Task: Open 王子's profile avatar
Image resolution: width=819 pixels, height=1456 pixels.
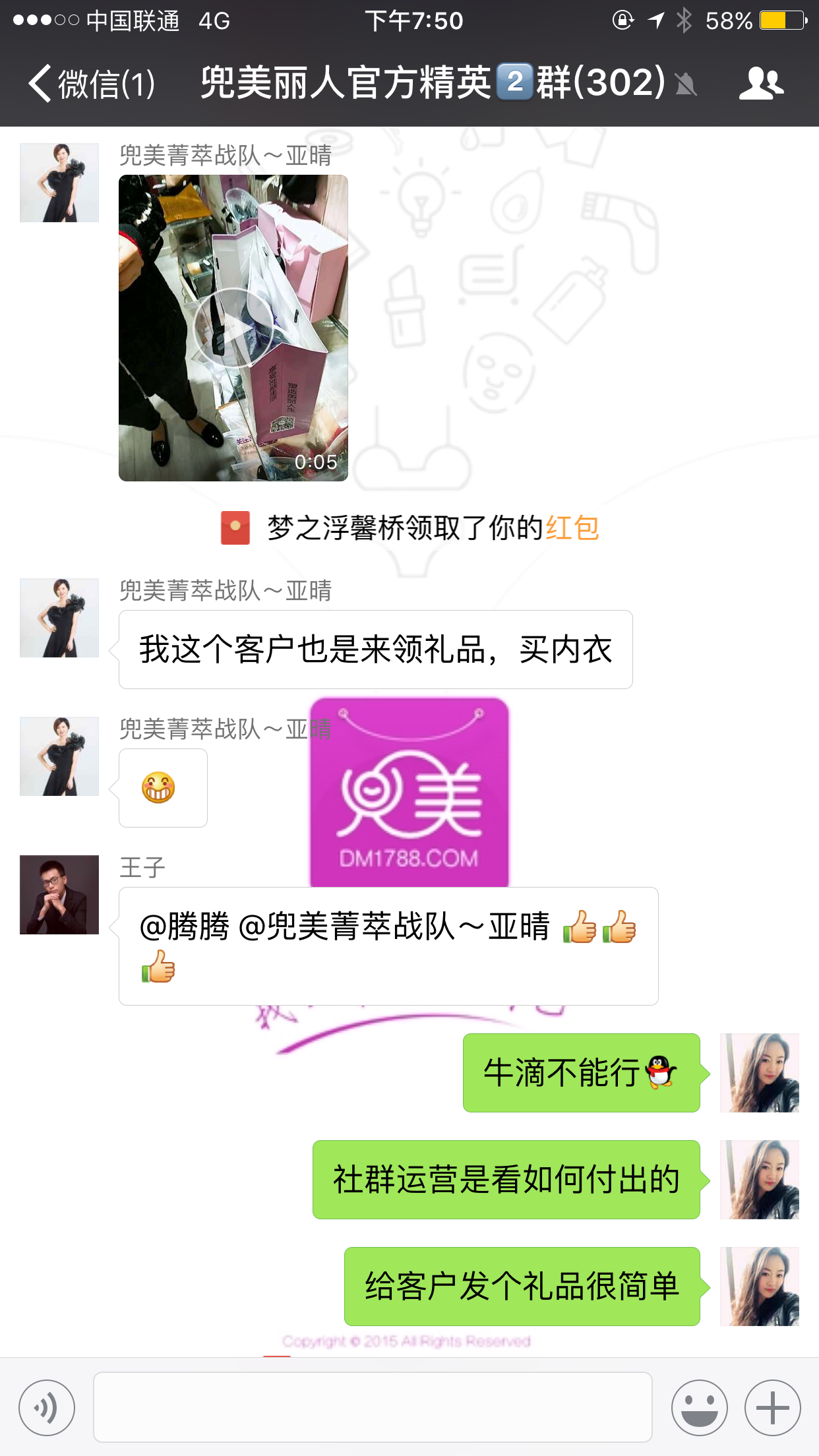Action: pos(59,895)
